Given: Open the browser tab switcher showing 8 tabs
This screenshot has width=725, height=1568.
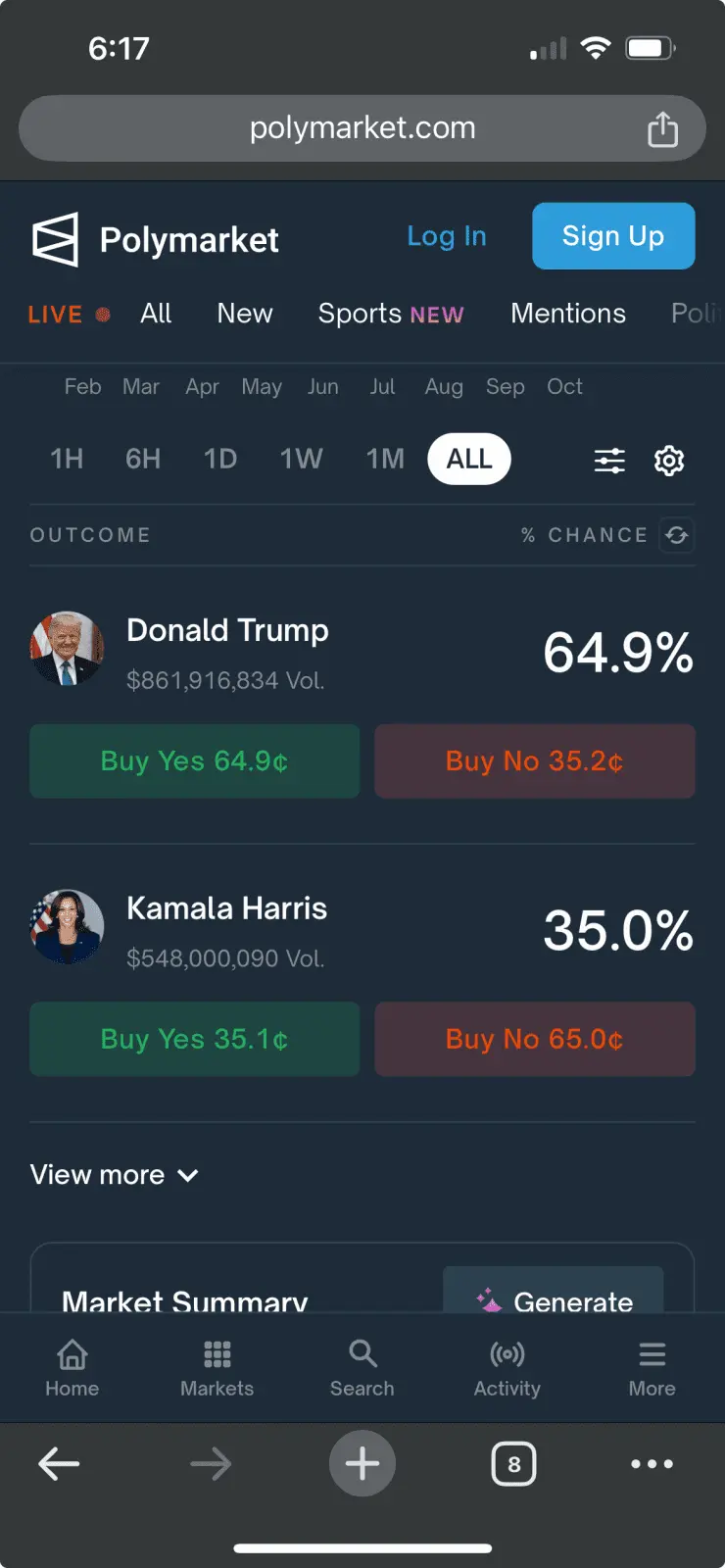Looking at the screenshot, I should pyautogui.click(x=513, y=1464).
